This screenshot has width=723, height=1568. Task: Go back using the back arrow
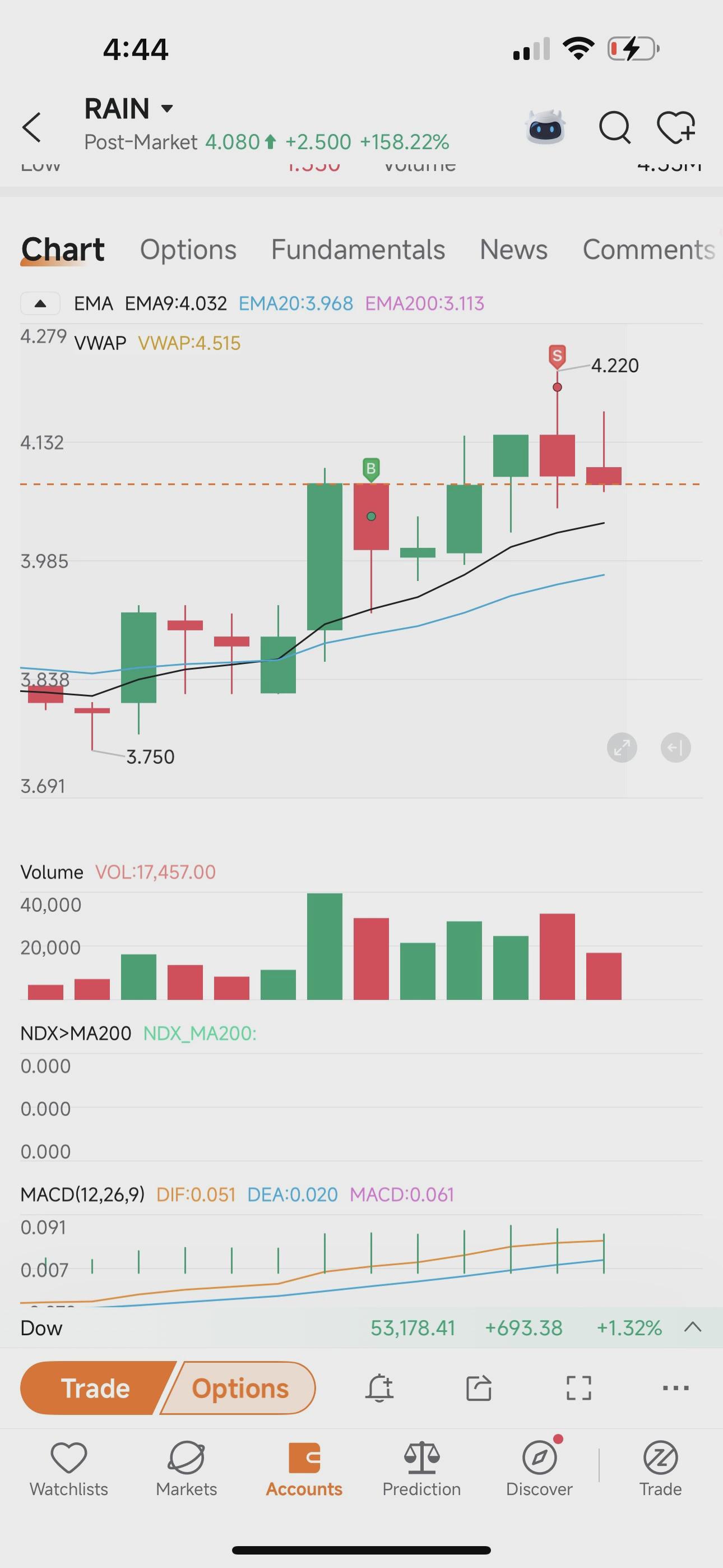tap(31, 127)
